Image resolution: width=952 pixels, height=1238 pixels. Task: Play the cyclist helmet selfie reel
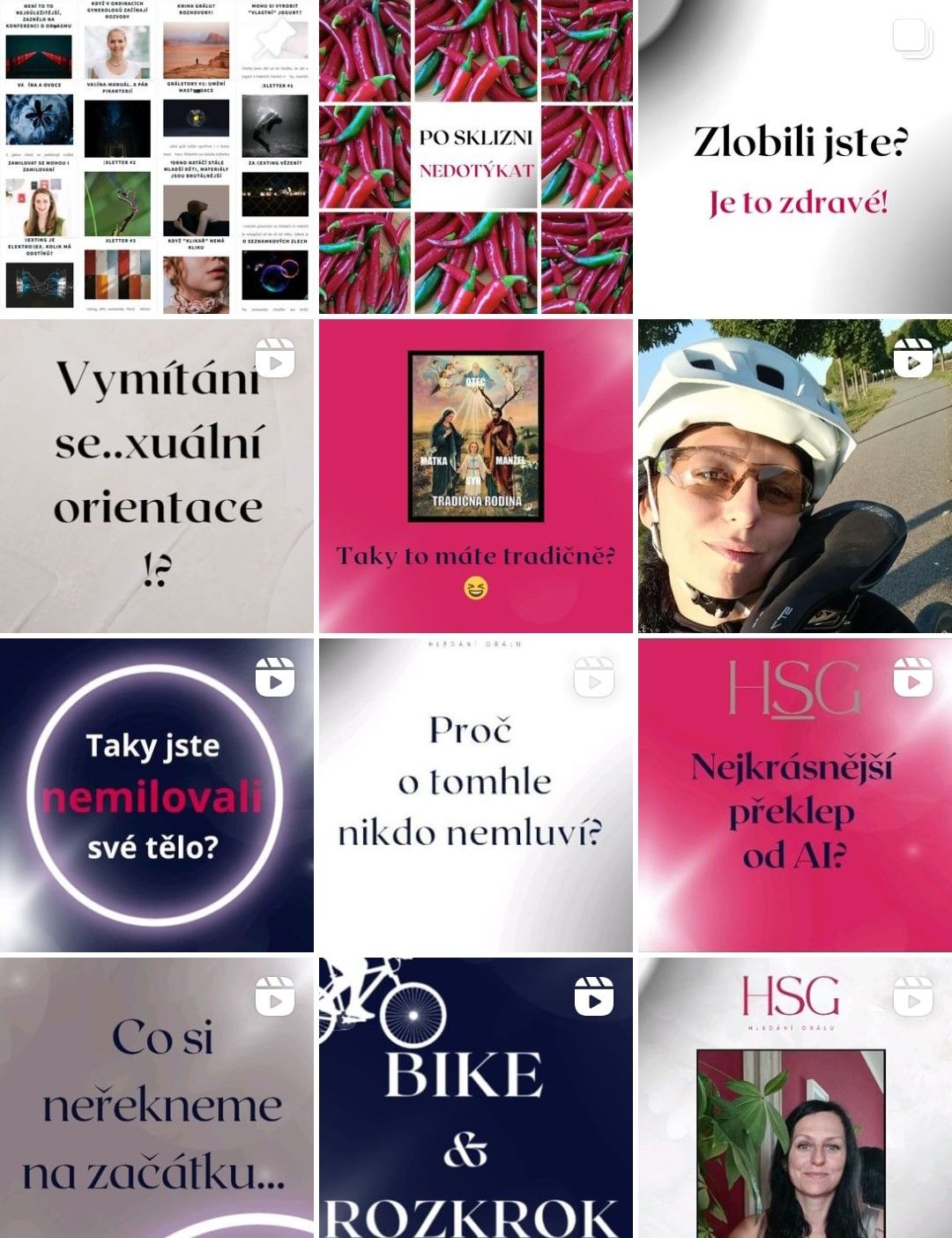click(x=795, y=476)
